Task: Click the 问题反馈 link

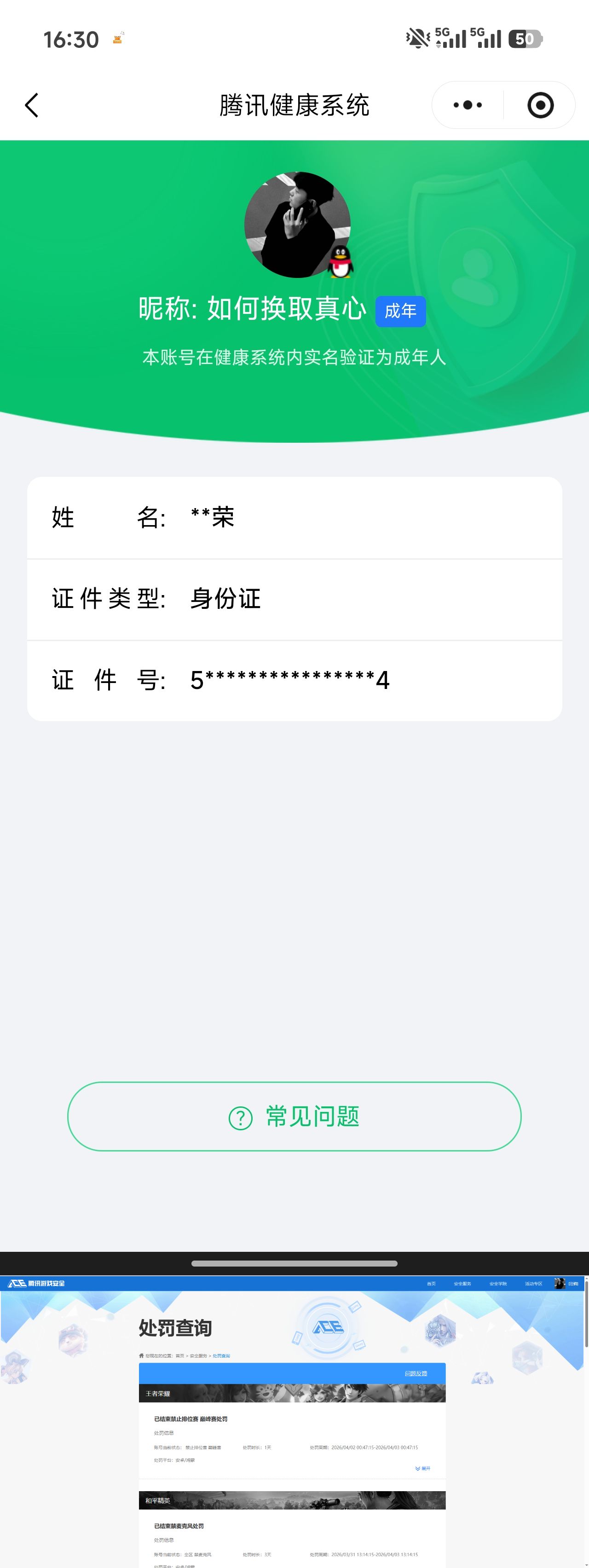Action: coord(416,1372)
